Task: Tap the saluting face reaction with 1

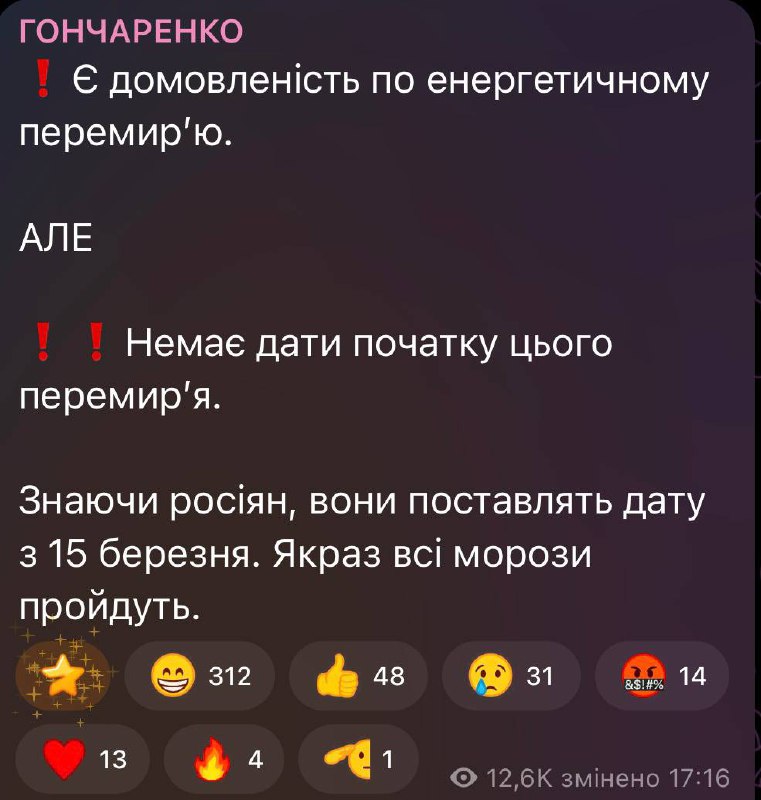Action: (x=359, y=760)
